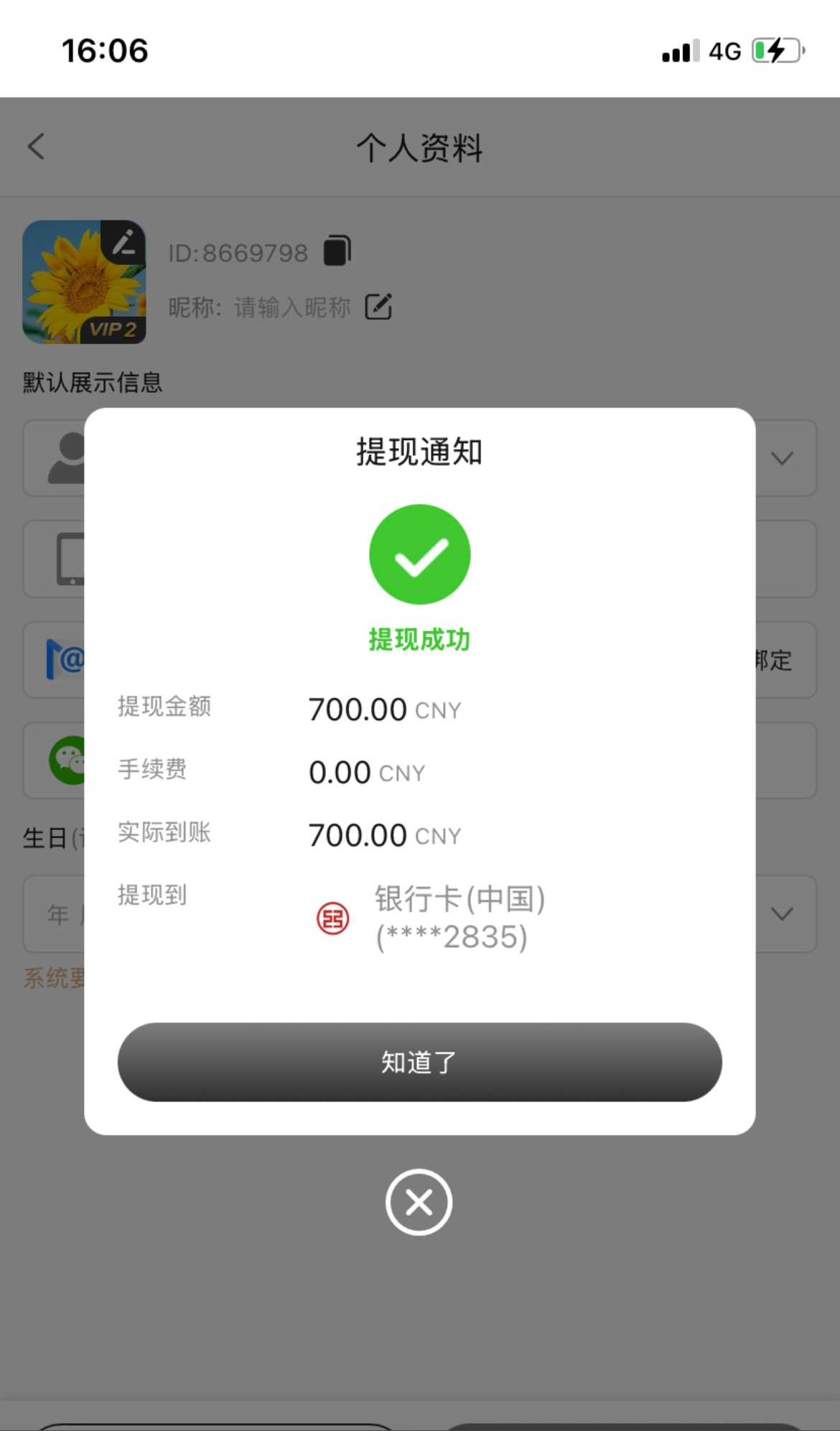Tap the green checkmark success badge
Image resolution: width=840 pixels, height=1431 pixels.
pyautogui.click(x=420, y=553)
